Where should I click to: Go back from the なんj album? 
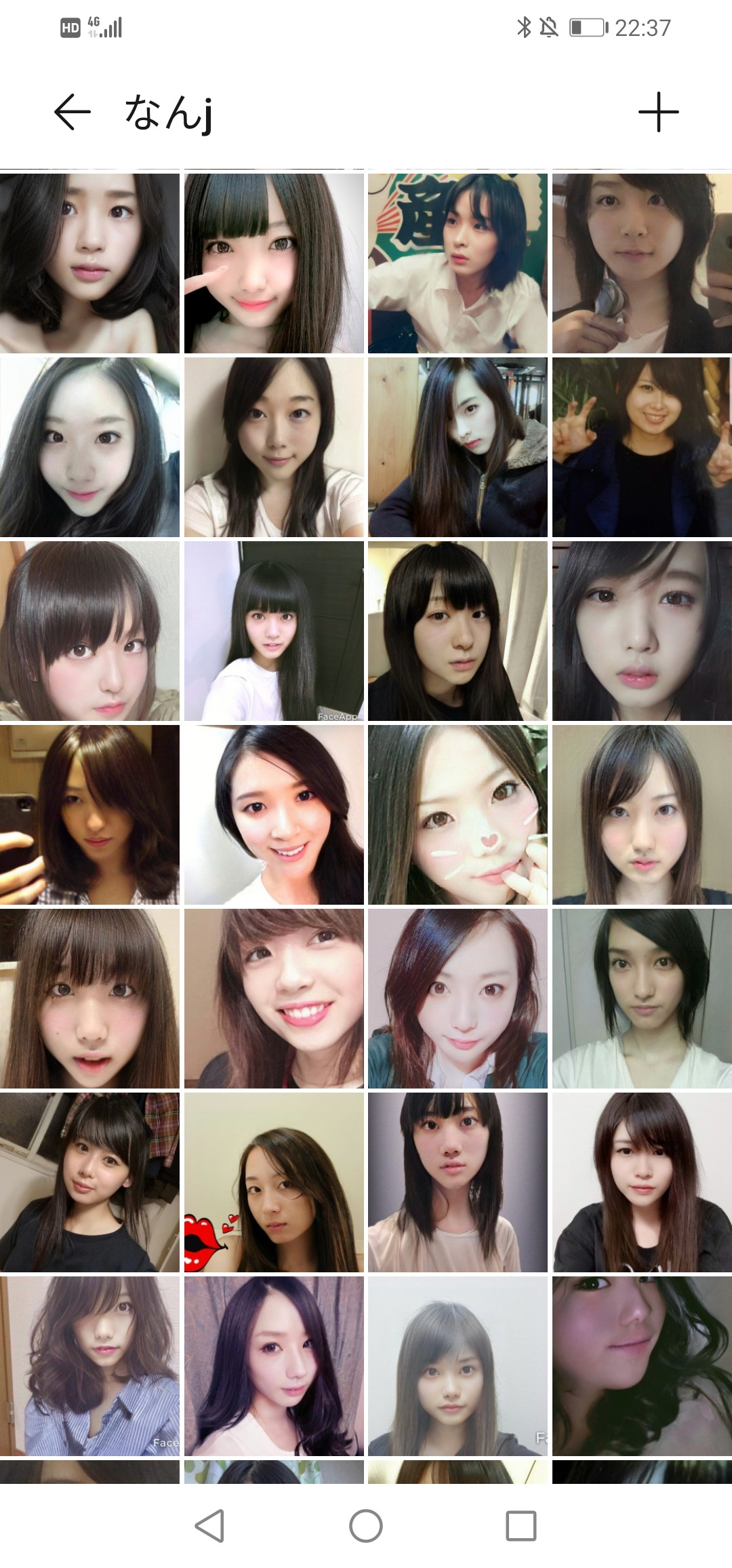click(72, 112)
